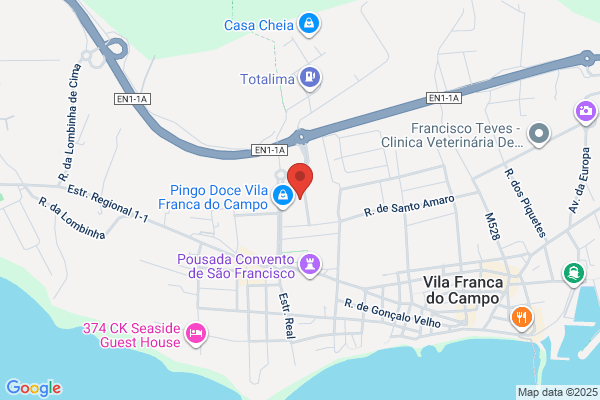Tap the red location pin marker
Screen dimensions: 600x400
point(300,181)
